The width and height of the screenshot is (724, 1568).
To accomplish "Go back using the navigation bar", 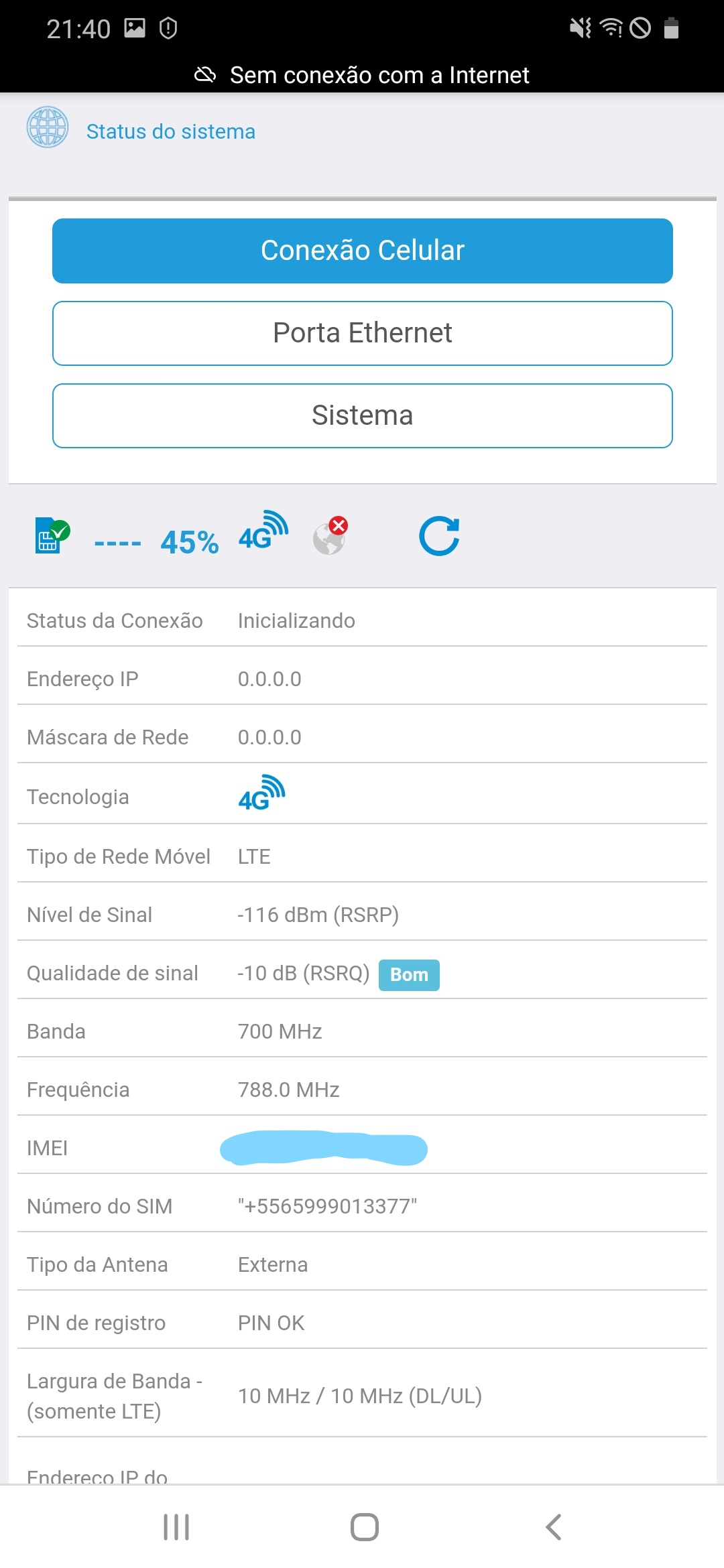I will [553, 1527].
